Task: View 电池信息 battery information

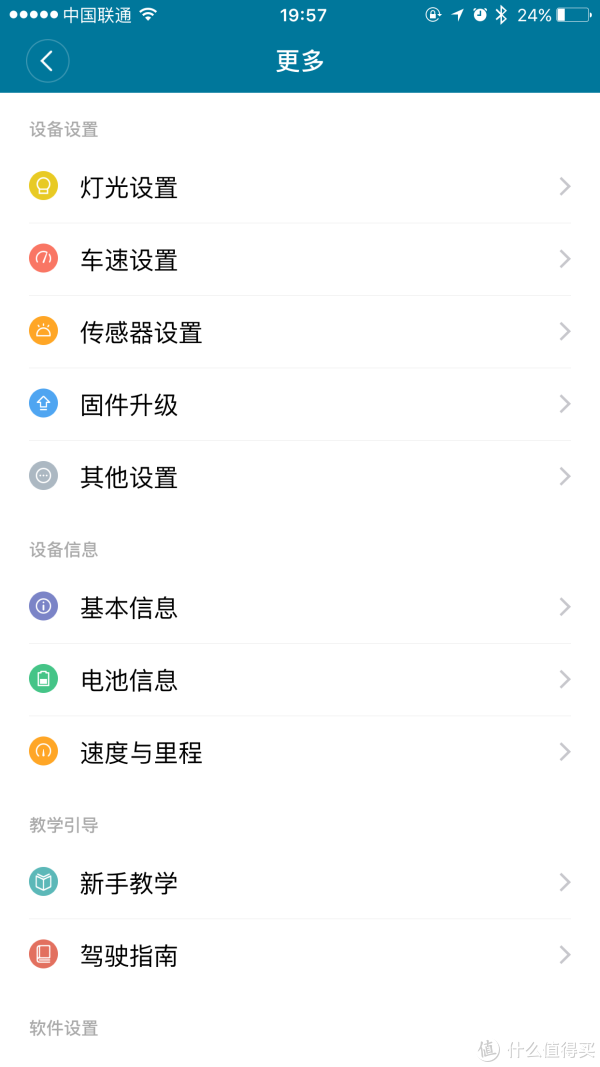Action: [300, 680]
